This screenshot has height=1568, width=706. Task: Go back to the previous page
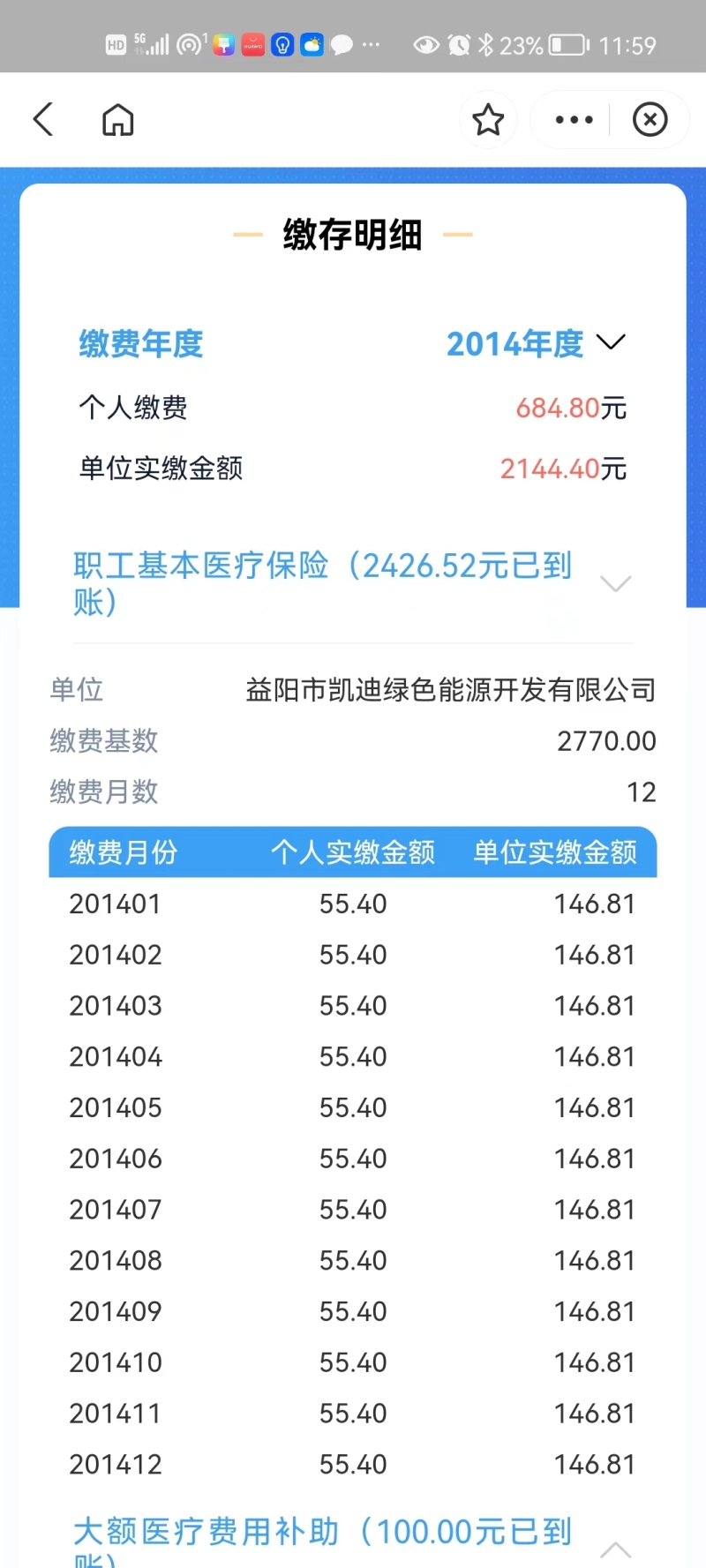(x=43, y=119)
